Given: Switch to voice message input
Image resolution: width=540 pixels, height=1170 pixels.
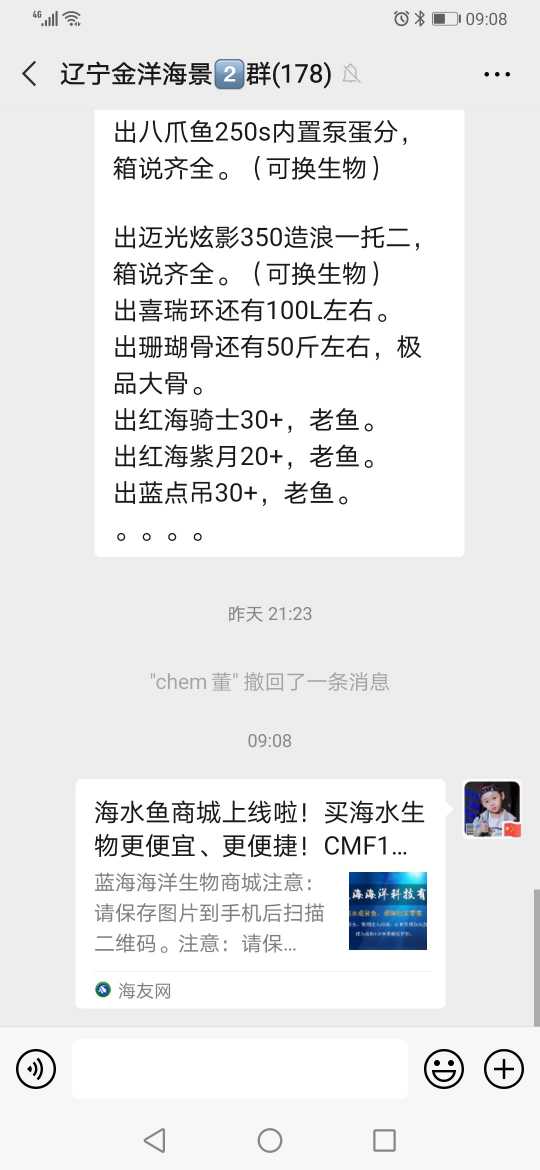Looking at the screenshot, I should coord(36,1069).
